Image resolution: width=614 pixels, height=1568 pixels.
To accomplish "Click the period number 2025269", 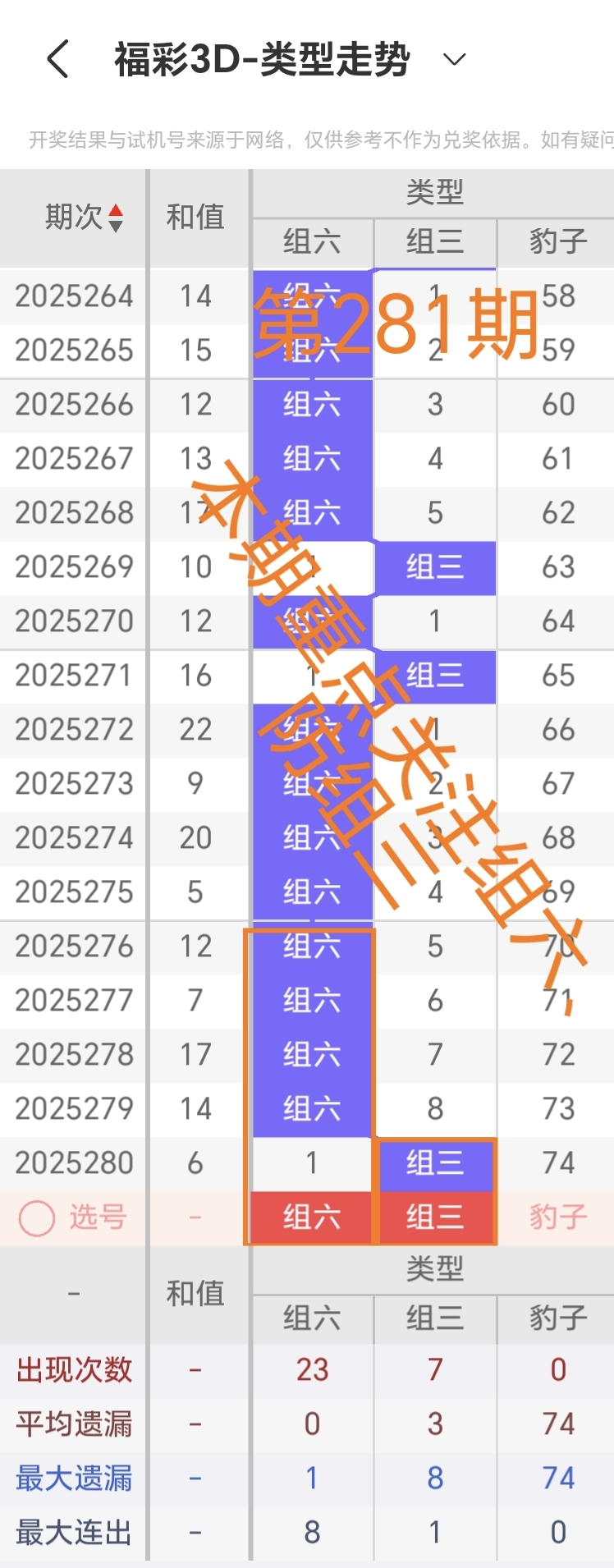I will click(73, 567).
